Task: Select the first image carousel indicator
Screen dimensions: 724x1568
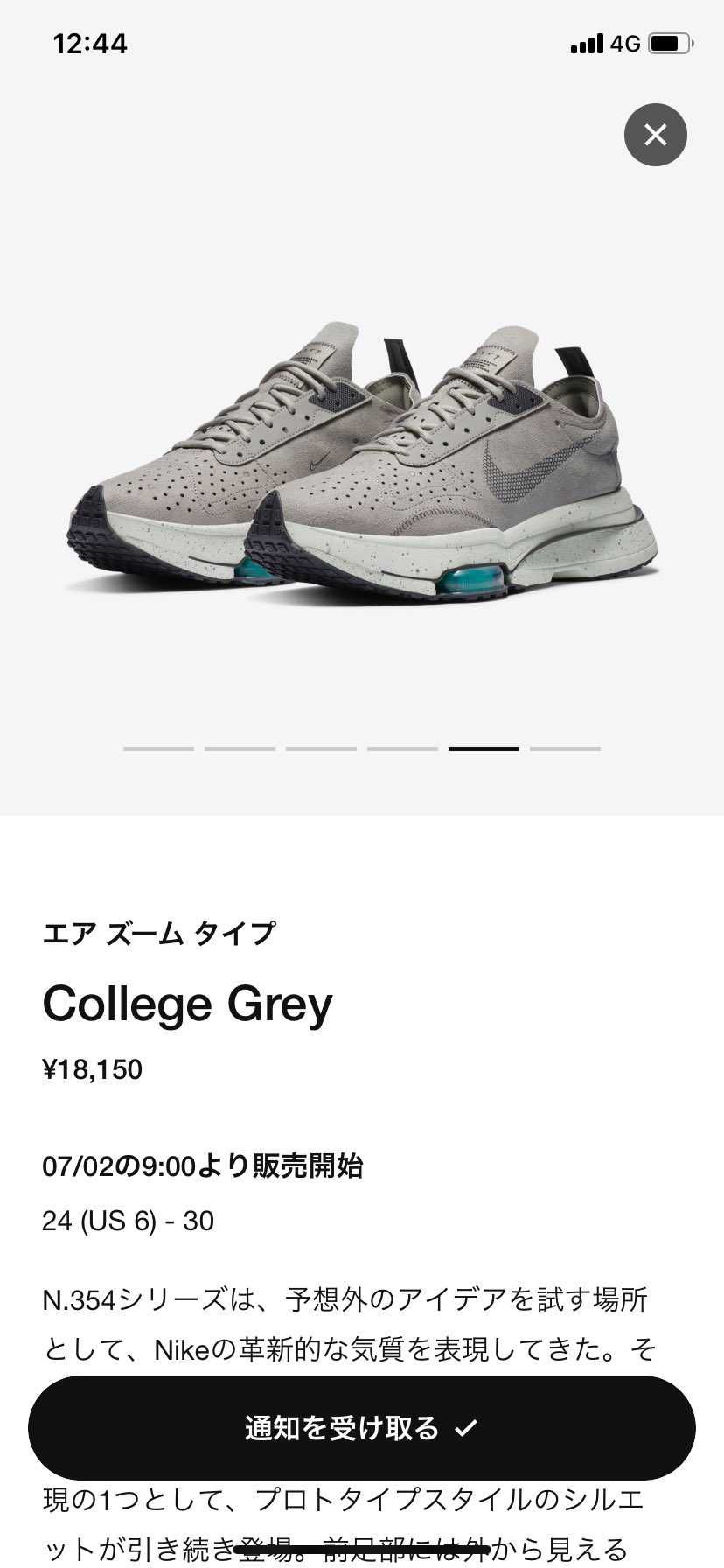Action: pos(158,749)
